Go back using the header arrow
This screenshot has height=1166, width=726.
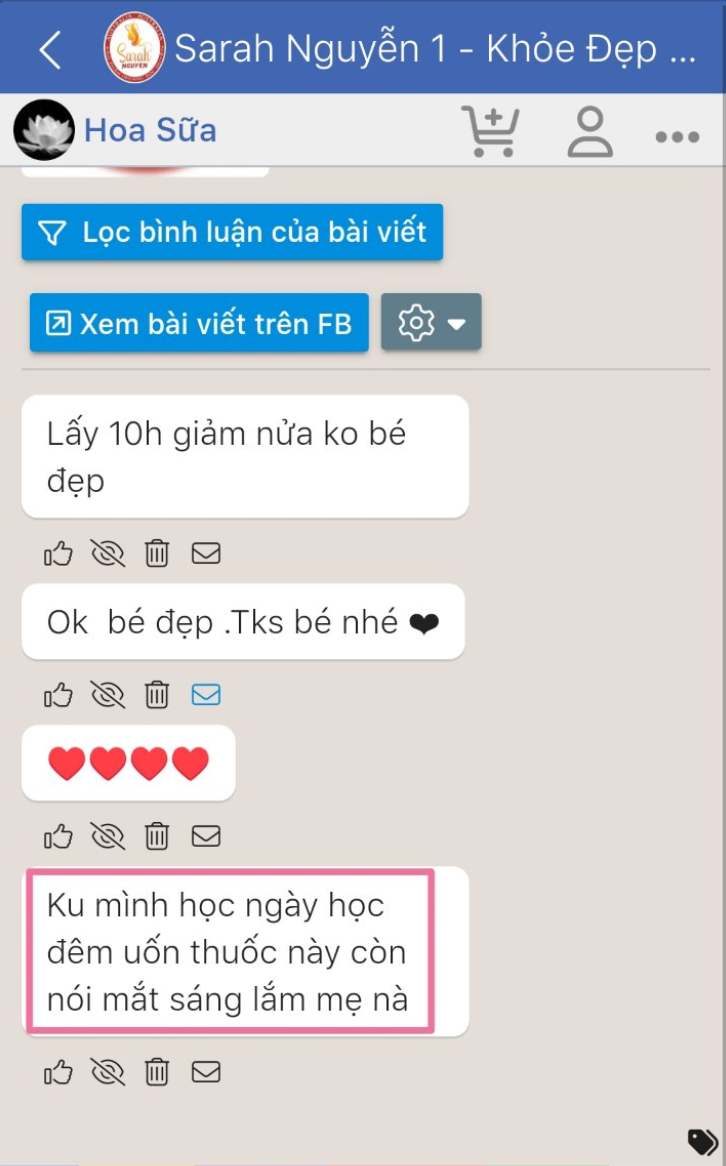pyautogui.click(x=50, y=51)
